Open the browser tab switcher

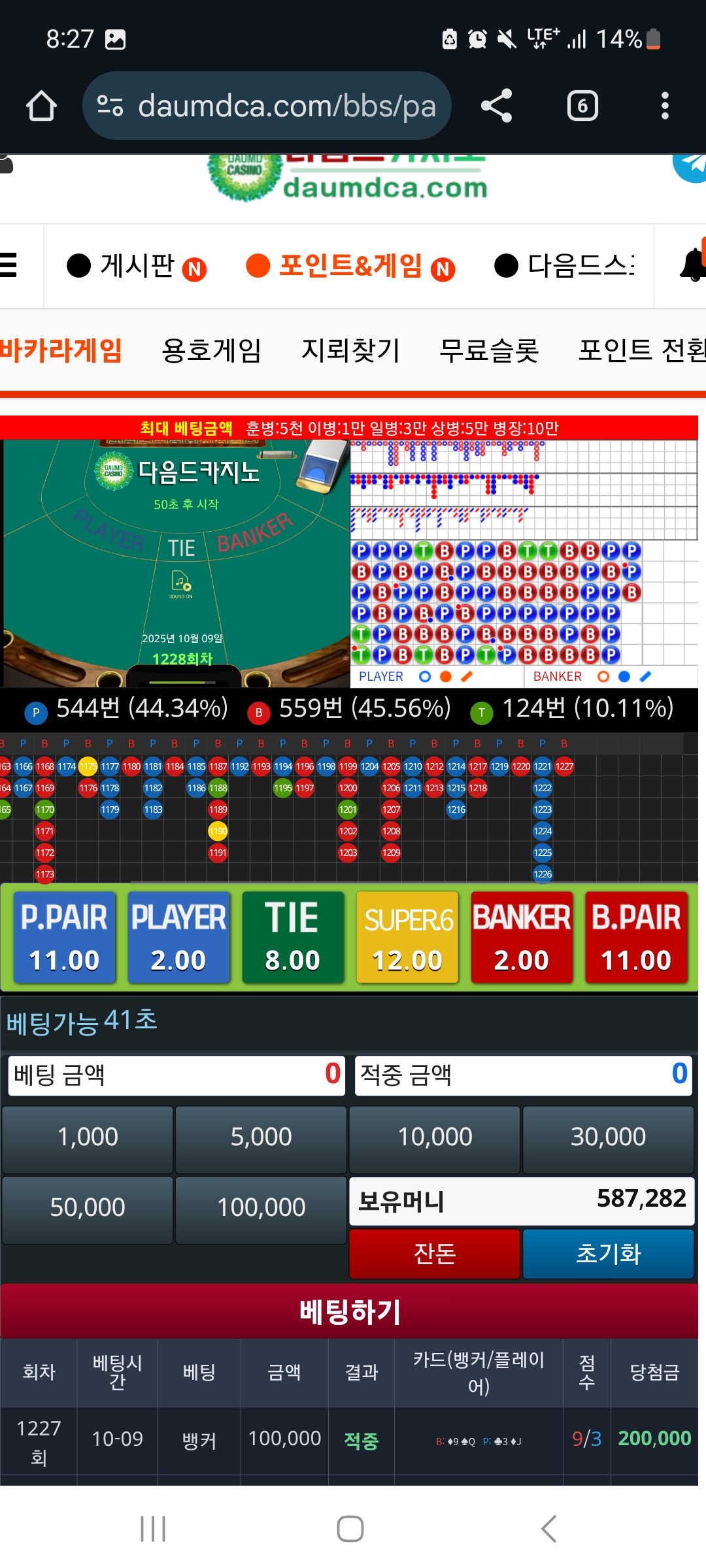(x=582, y=106)
